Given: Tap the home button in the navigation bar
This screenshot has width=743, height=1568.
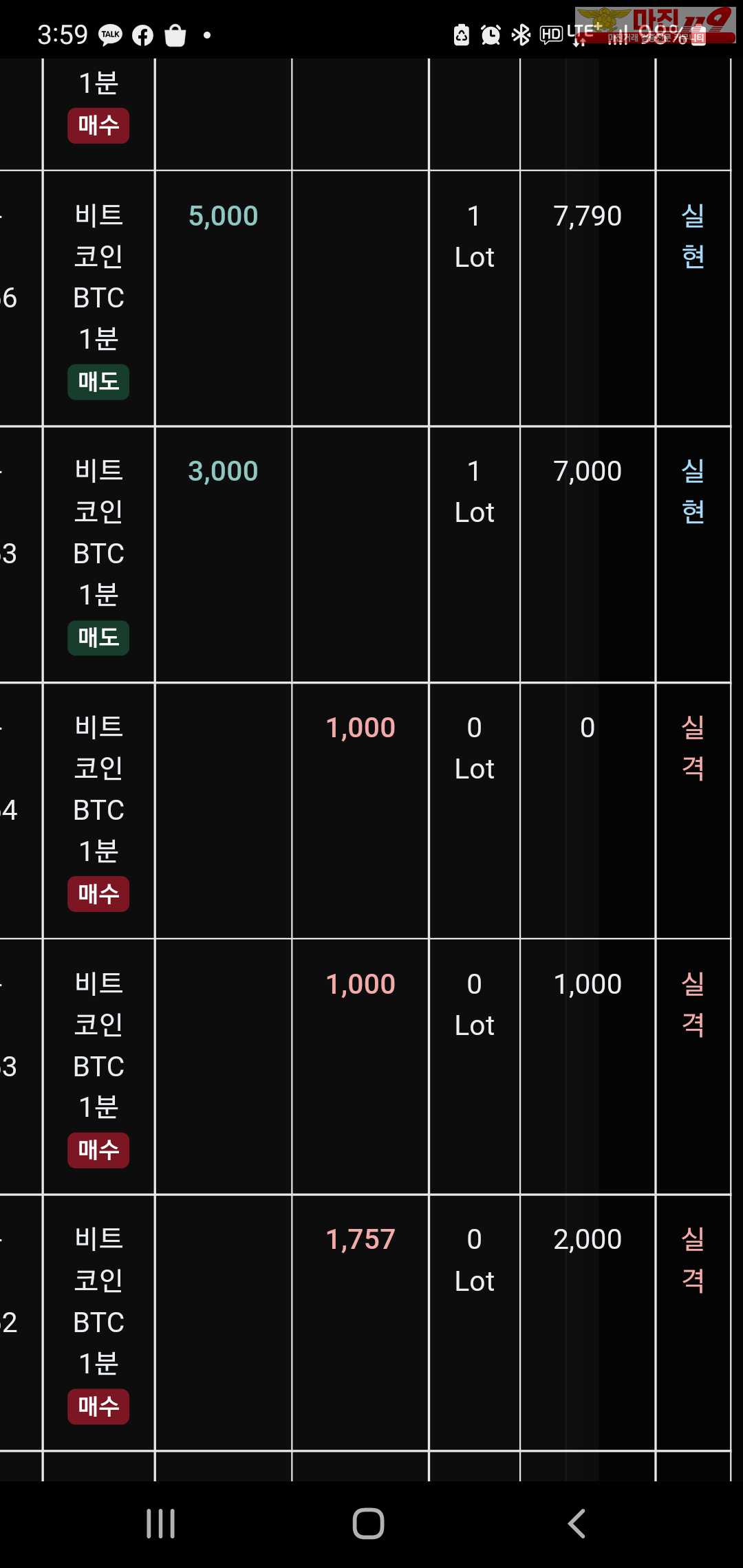Looking at the screenshot, I should [x=368, y=1523].
